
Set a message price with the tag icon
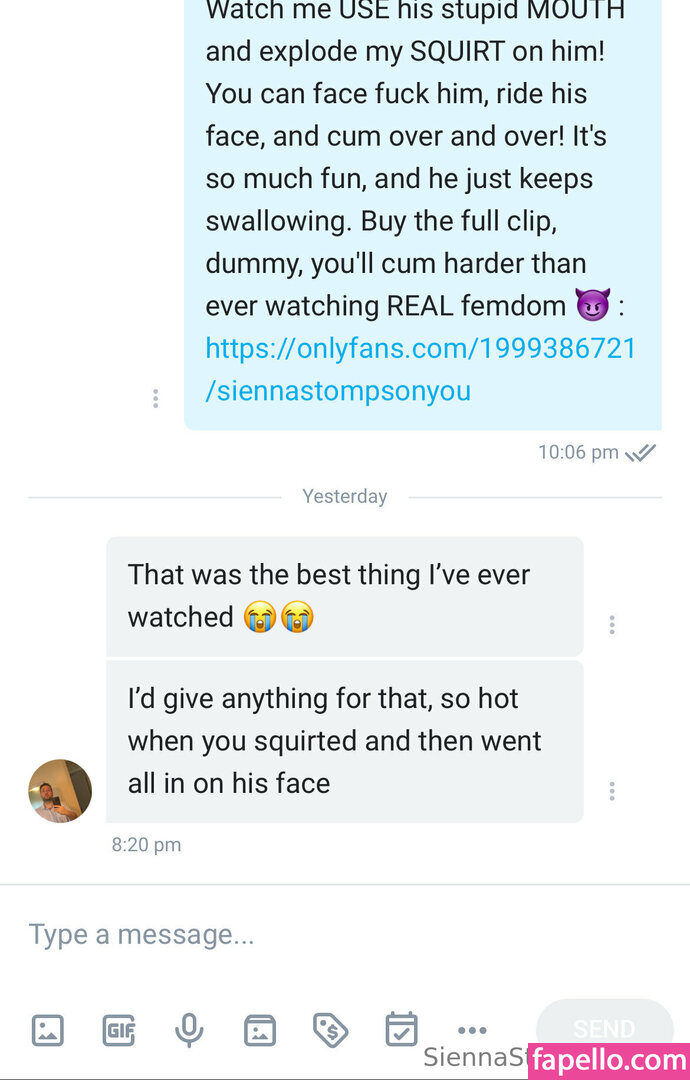330,1029
